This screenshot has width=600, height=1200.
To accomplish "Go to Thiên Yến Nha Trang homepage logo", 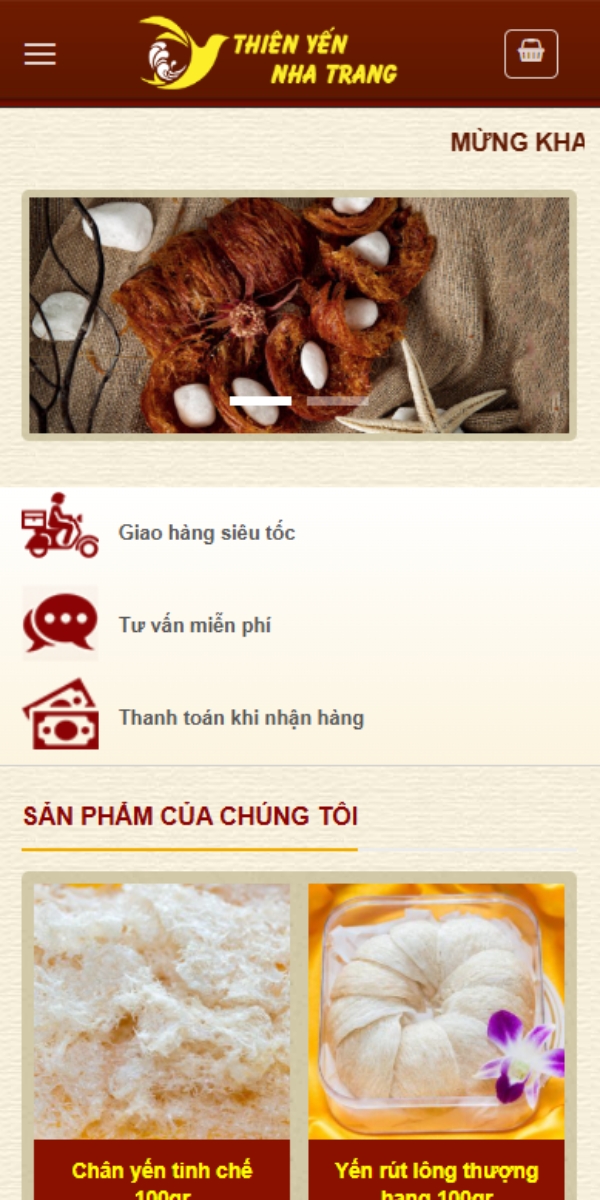I will pyautogui.click(x=270, y=54).
